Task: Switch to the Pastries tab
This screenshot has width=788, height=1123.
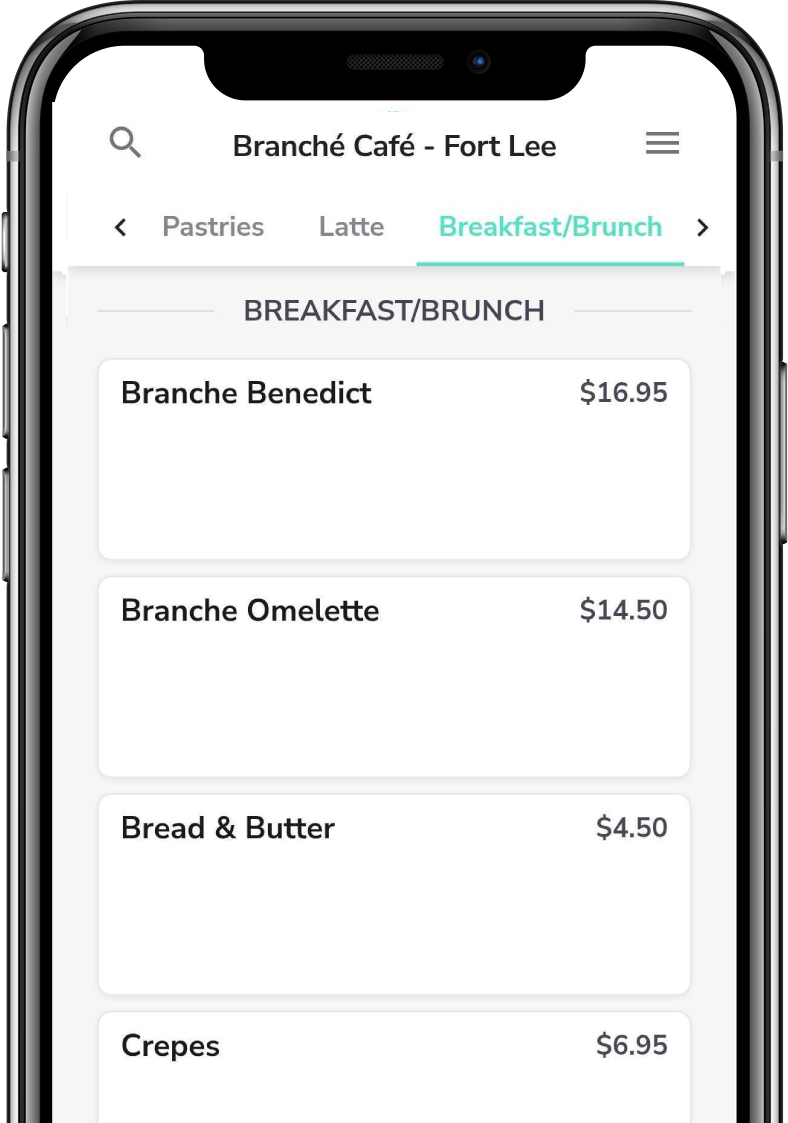Action: pos(213,227)
